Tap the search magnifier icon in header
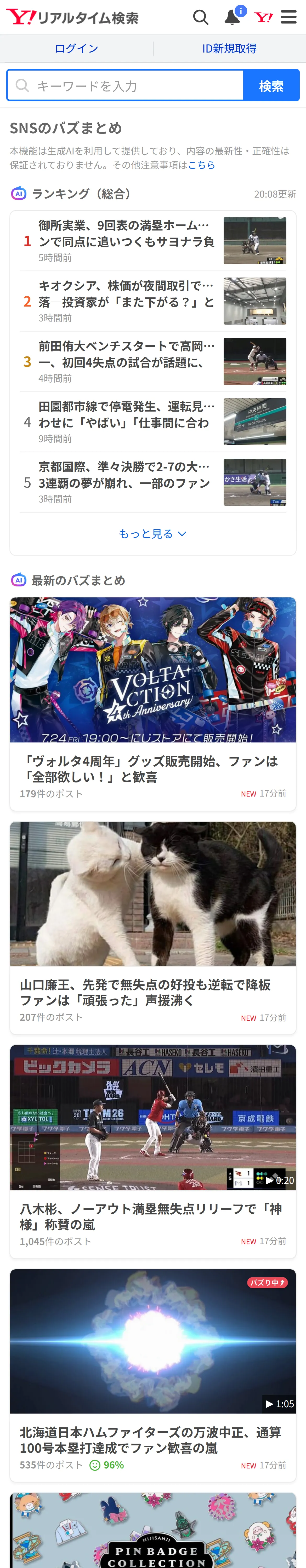306x1568 pixels. point(201,17)
